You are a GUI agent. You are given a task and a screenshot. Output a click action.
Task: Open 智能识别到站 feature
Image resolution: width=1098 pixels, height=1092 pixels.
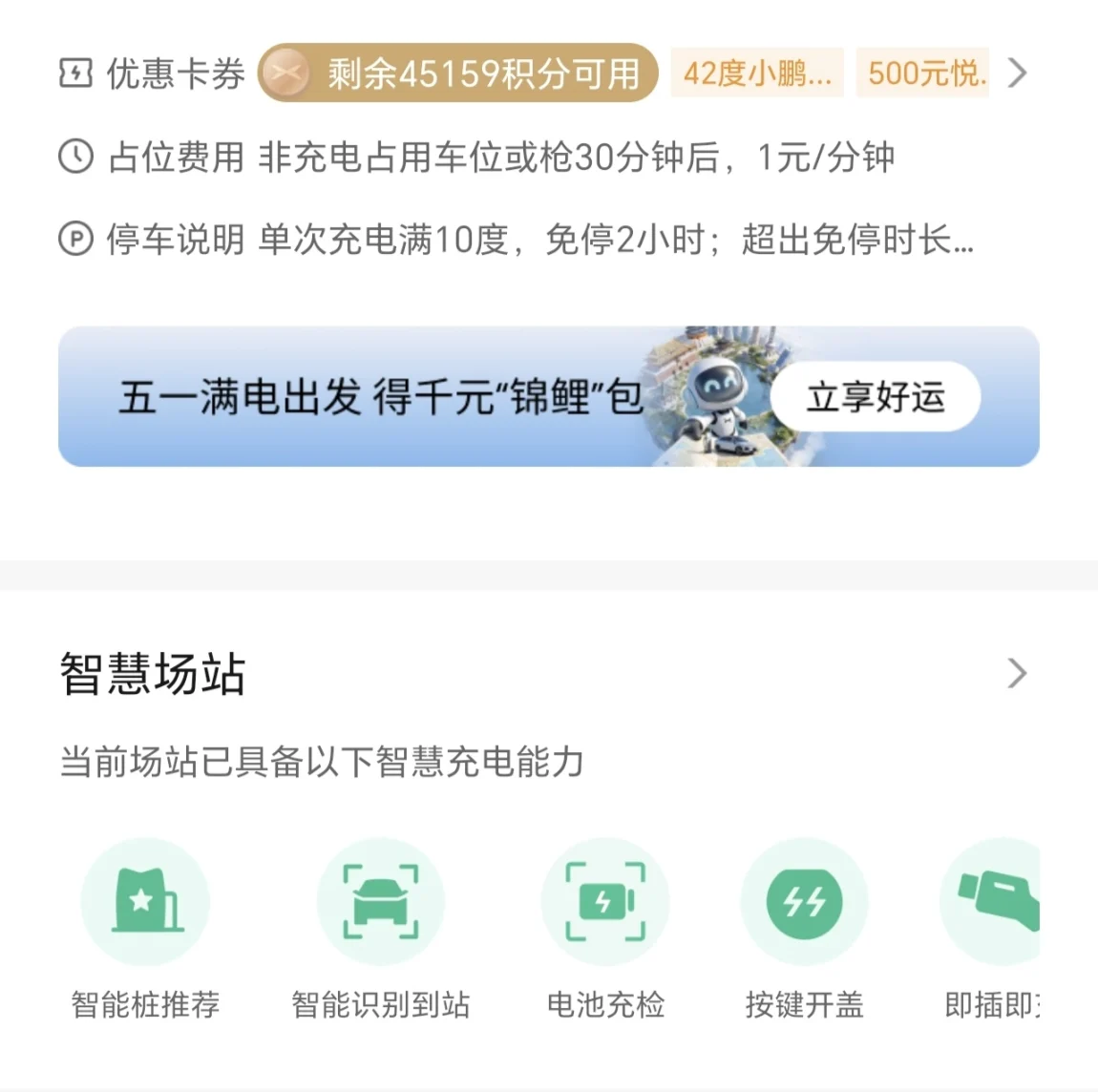(x=380, y=930)
